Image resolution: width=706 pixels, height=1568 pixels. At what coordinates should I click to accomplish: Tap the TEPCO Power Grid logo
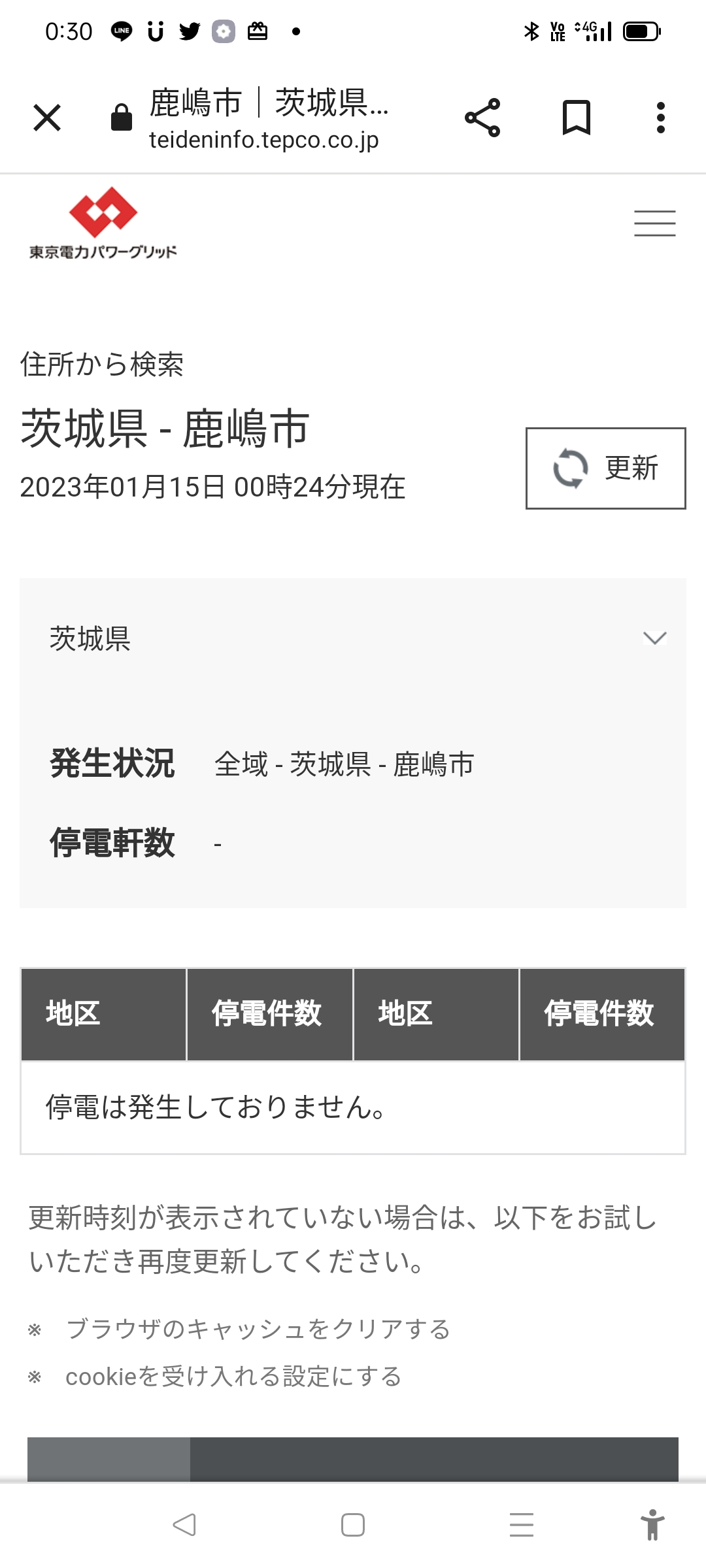click(x=103, y=223)
